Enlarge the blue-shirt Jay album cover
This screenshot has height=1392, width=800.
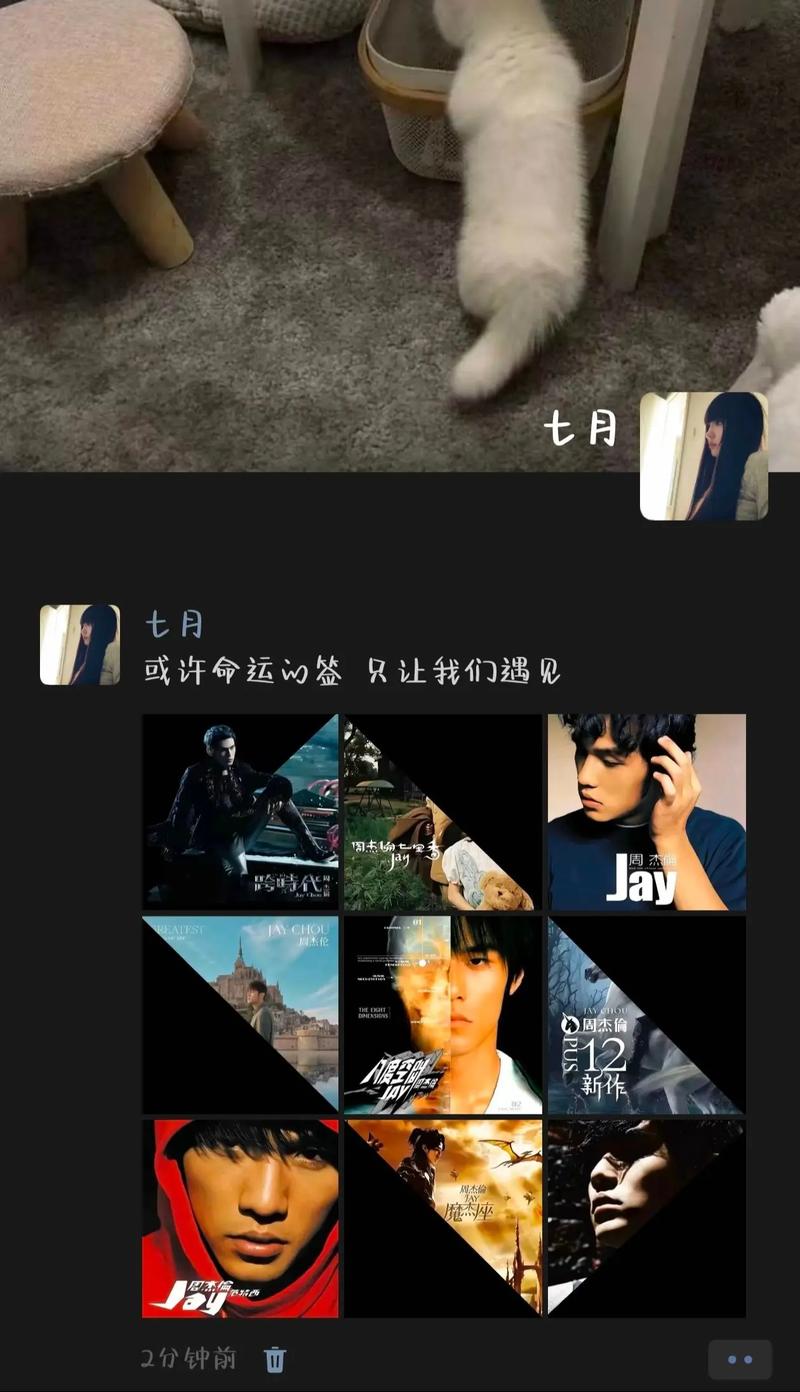(x=646, y=811)
